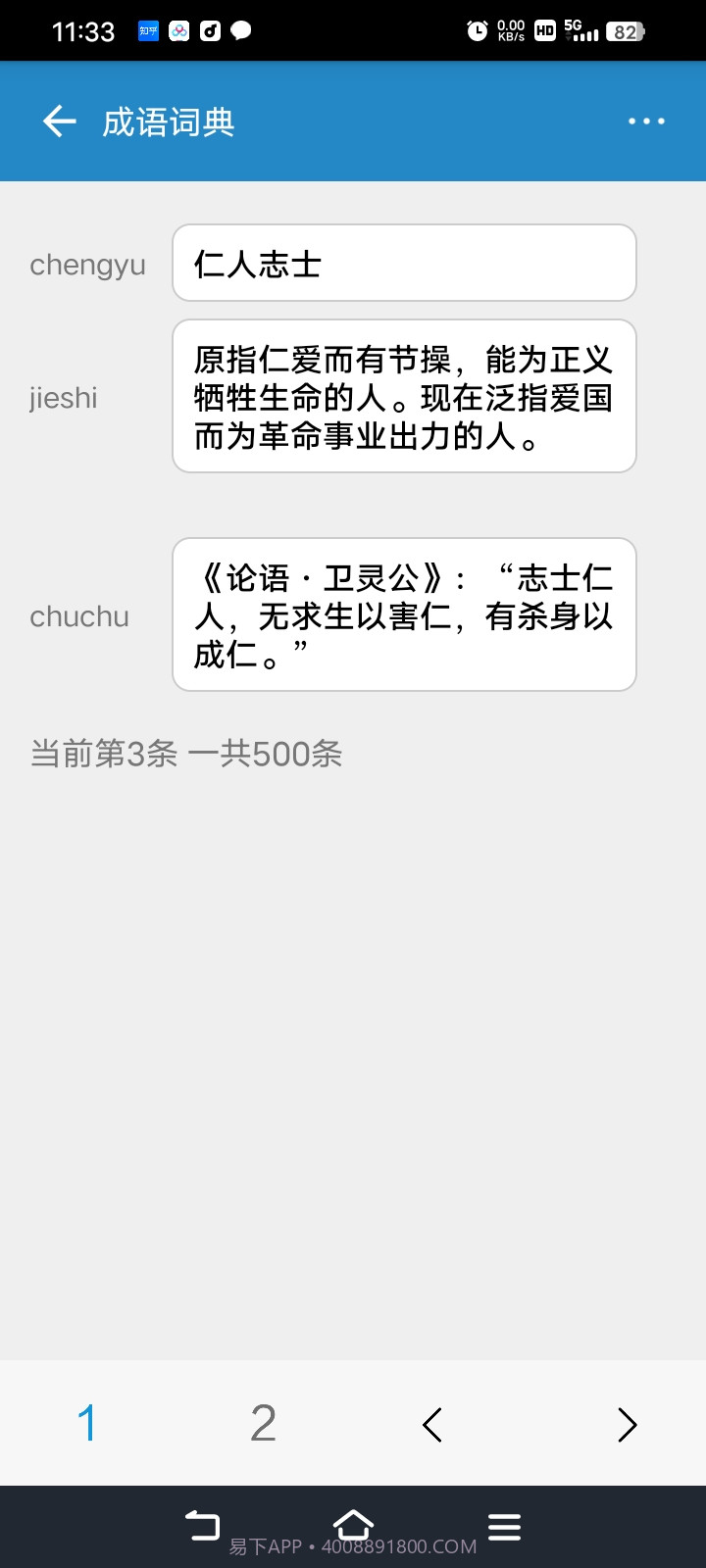Tap the chengyu field showing 仁人志士
This screenshot has height=1568, width=706.
click(403, 263)
